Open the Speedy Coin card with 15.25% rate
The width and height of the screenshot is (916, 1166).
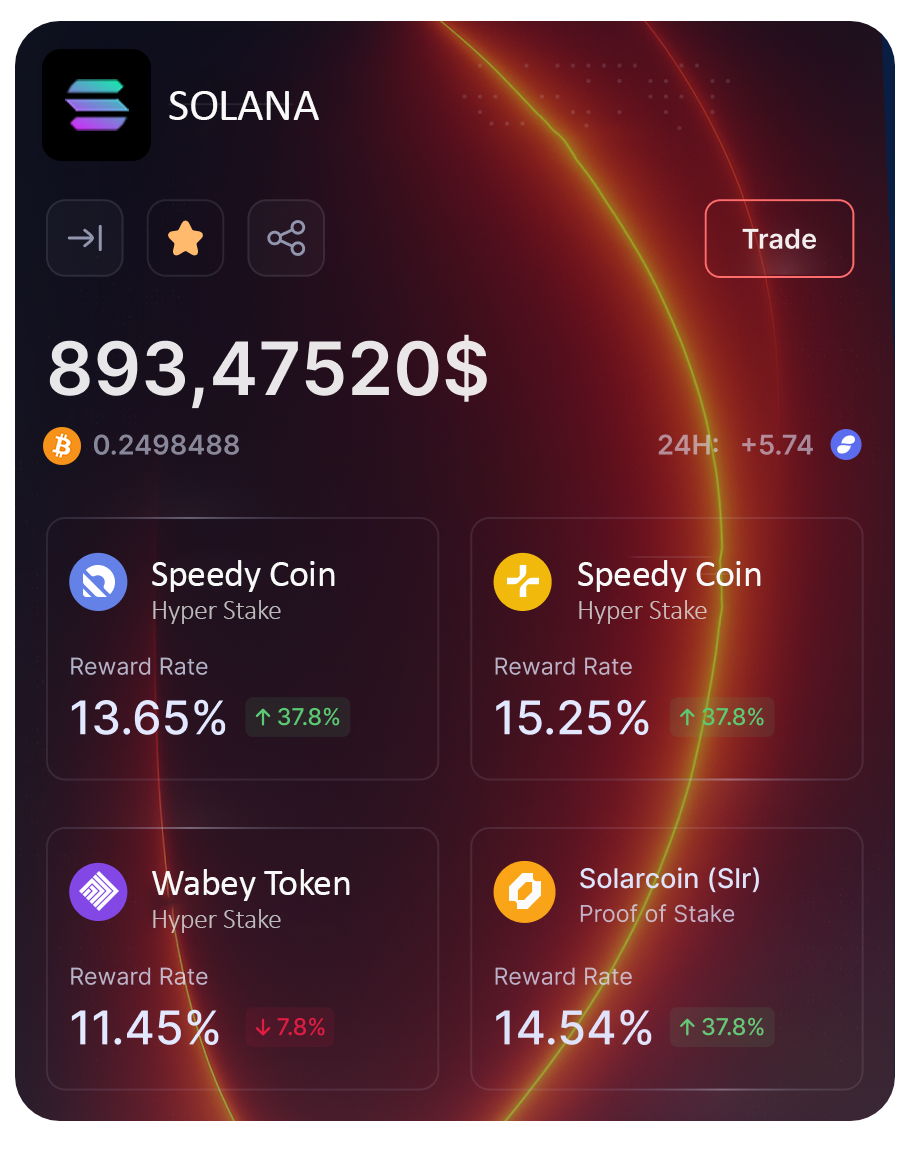666,648
